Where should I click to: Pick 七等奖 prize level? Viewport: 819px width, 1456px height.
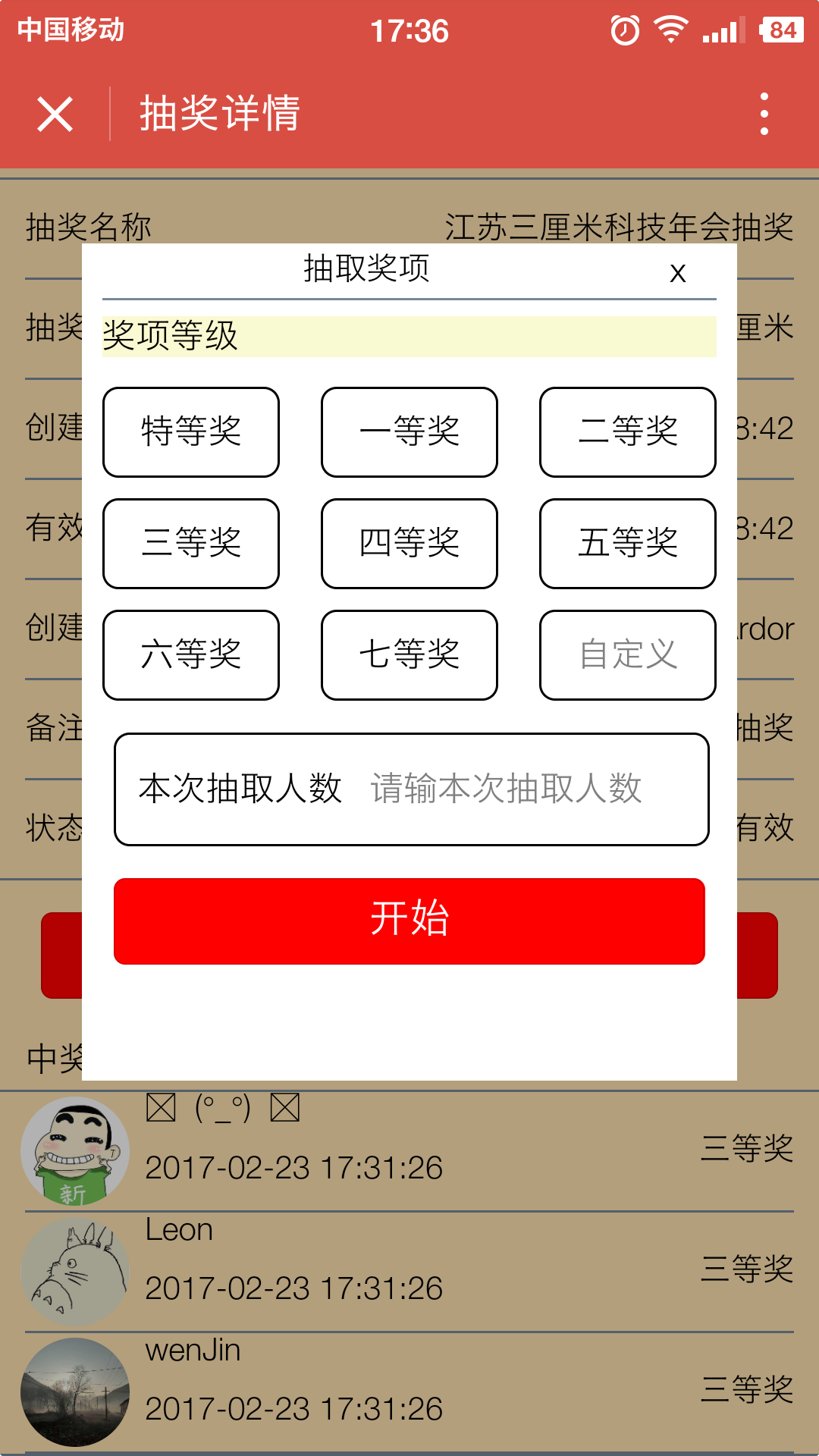[409, 655]
